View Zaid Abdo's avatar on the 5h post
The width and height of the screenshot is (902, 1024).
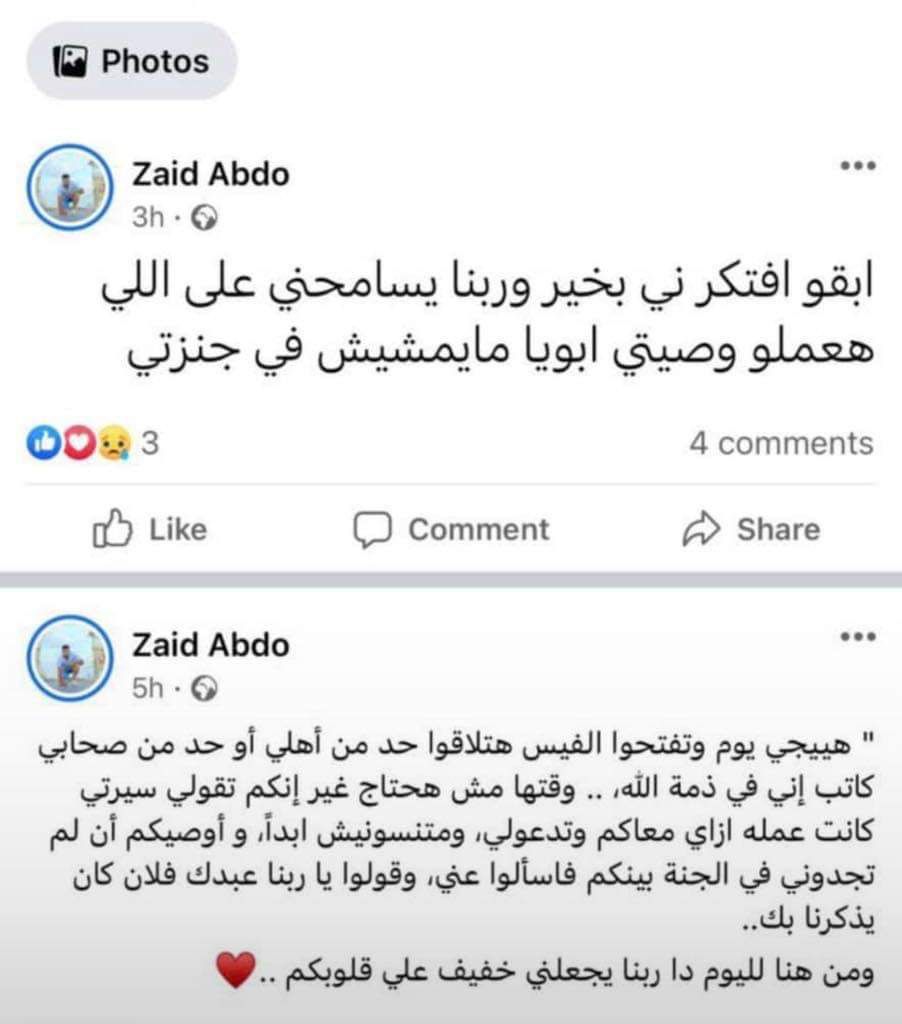(69, 657)
